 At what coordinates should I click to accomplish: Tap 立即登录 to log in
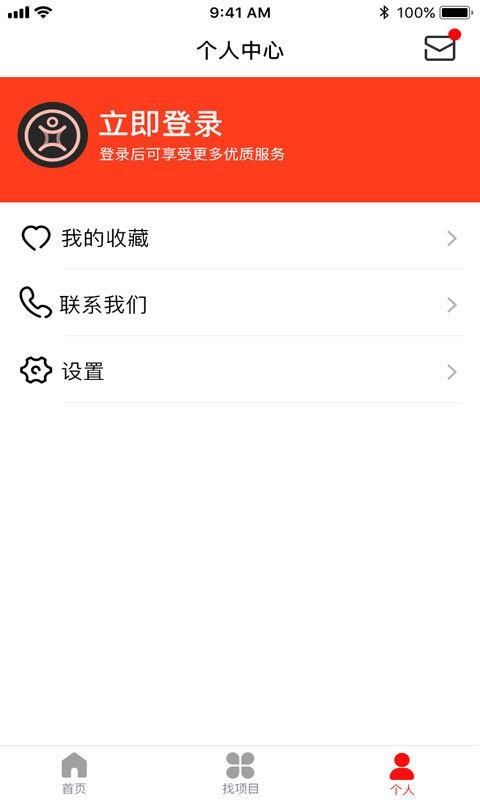pos(161,124)
